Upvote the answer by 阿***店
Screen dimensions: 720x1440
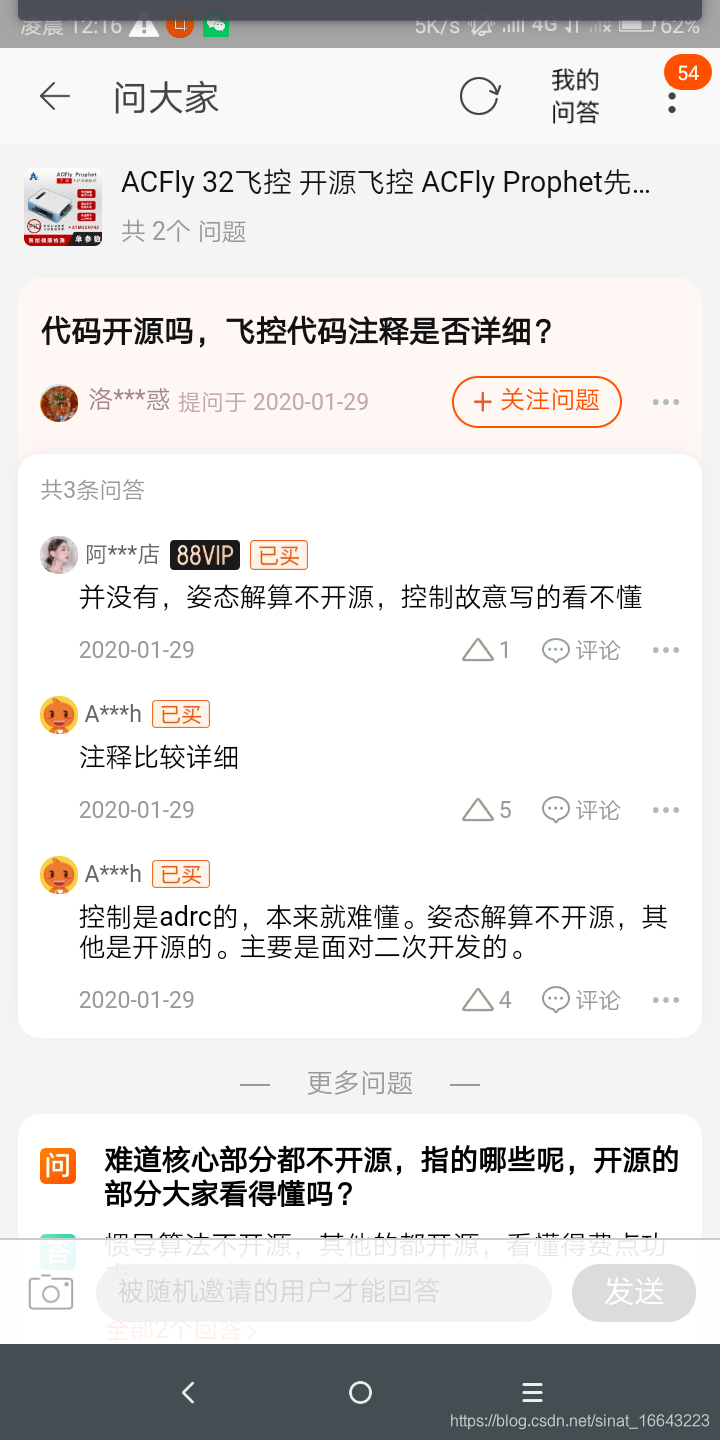[486, 650]
